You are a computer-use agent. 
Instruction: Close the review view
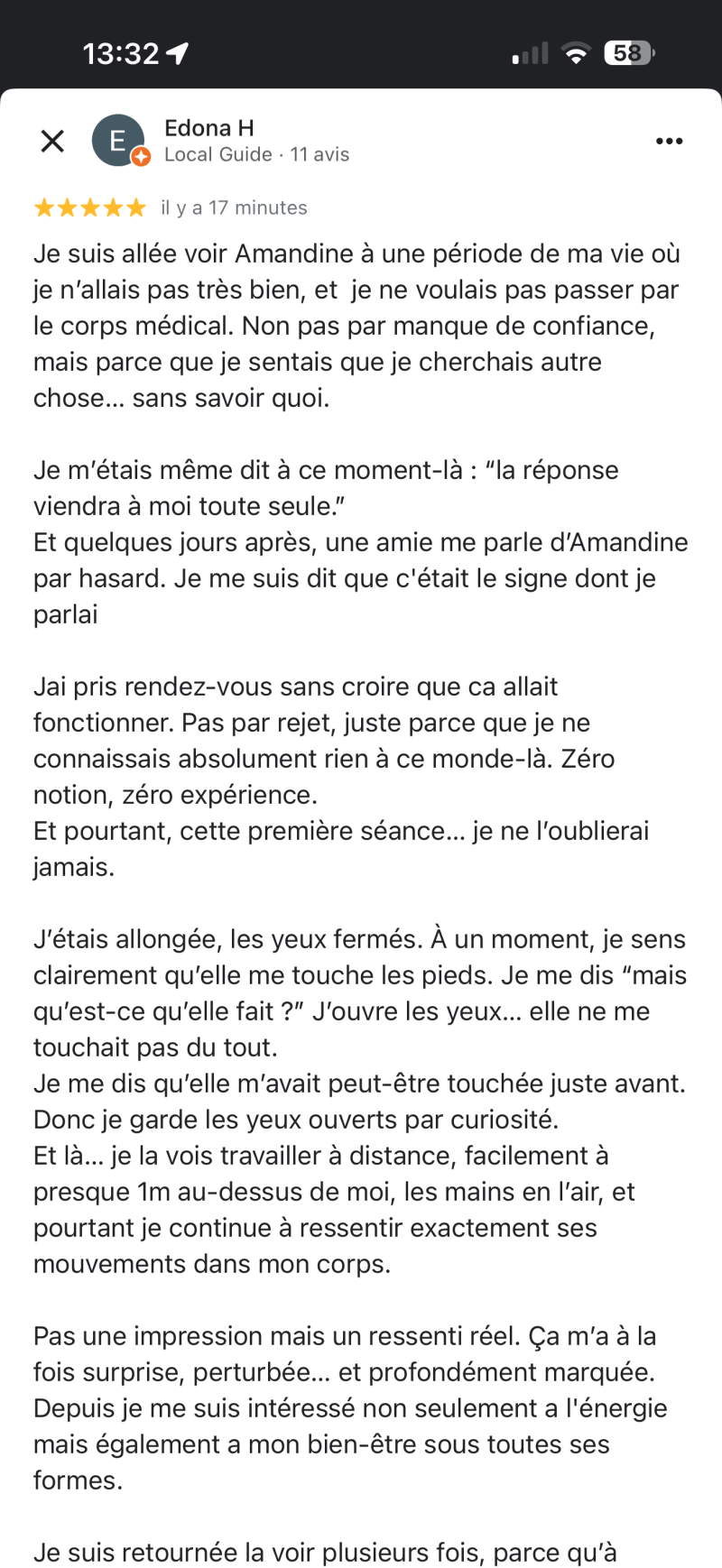[52, 141]
